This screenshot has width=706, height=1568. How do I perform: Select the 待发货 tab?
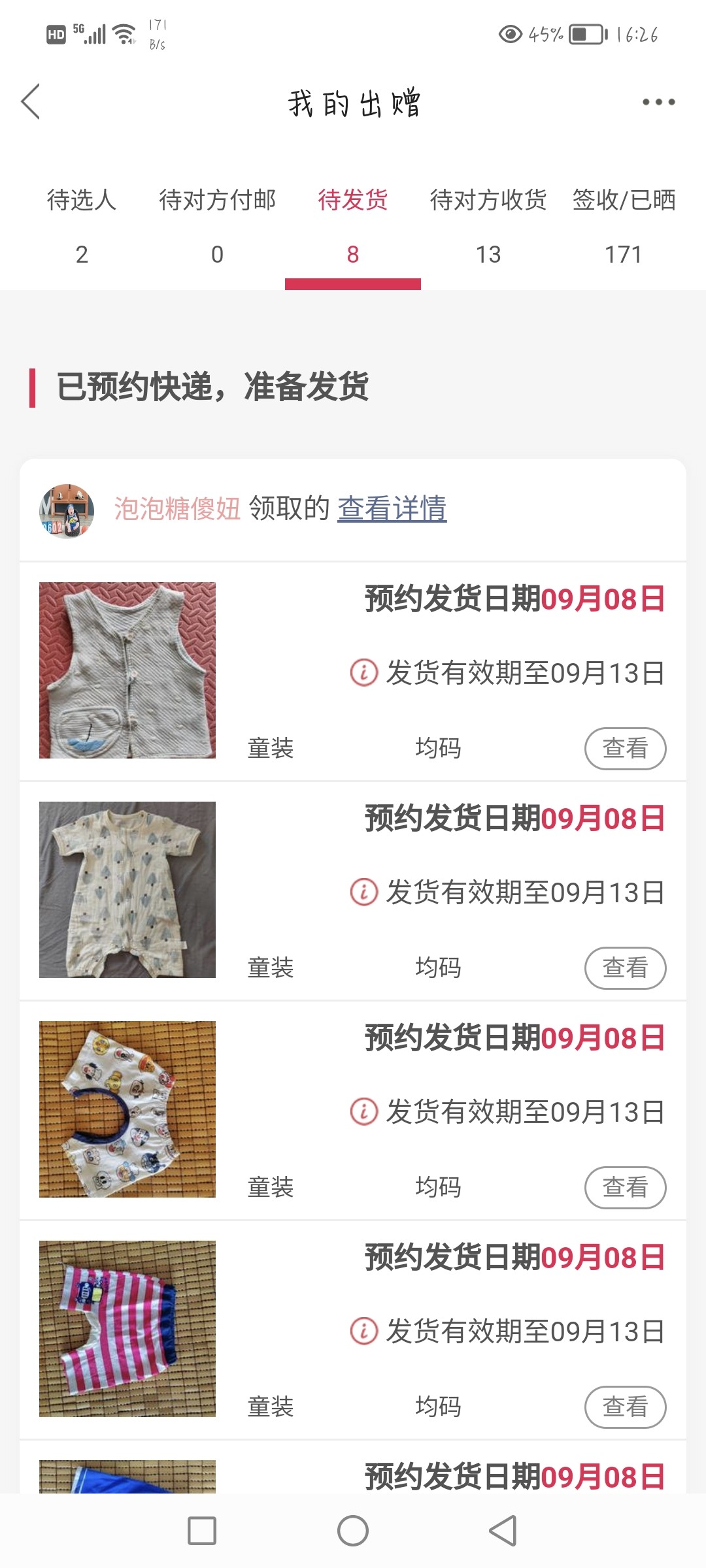353,225
